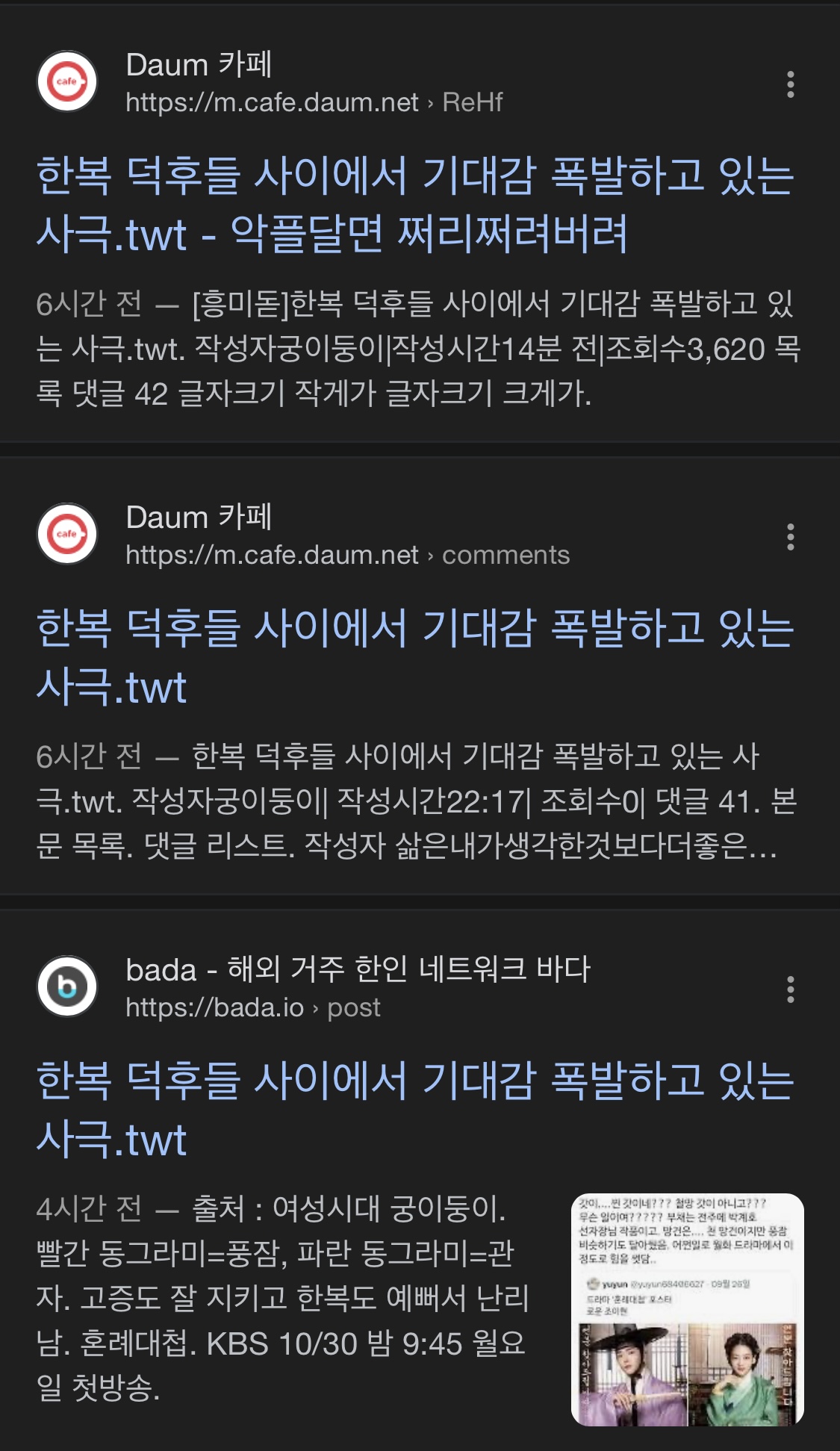Open the overflow menu for the bada.io result
Image resolution: width=840 pixels, height=1451 pixels.
790,989
